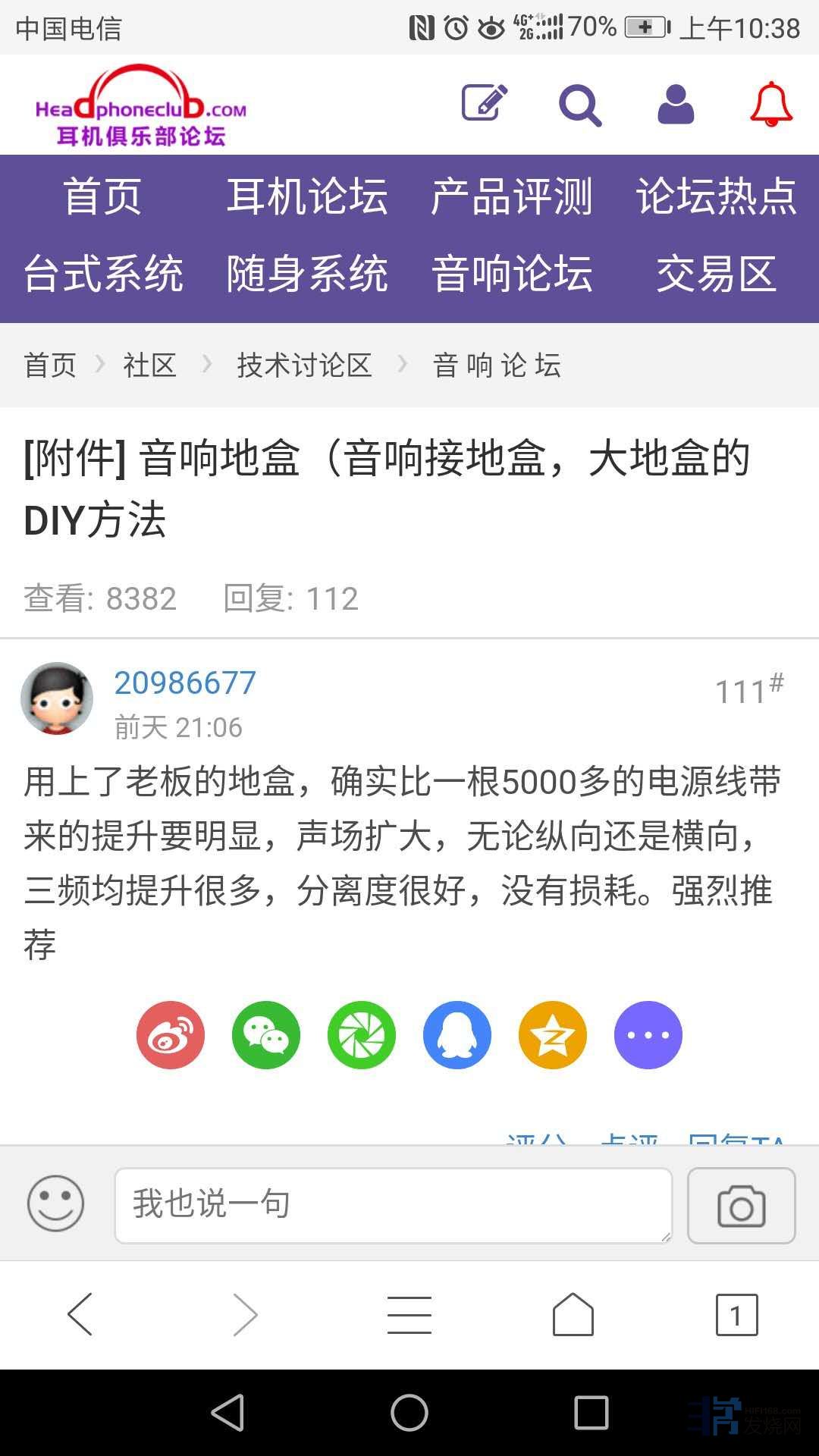The height and width of the screenshot is (1456, 819).
Task: Open the user account icon
Action: (676, 105)
